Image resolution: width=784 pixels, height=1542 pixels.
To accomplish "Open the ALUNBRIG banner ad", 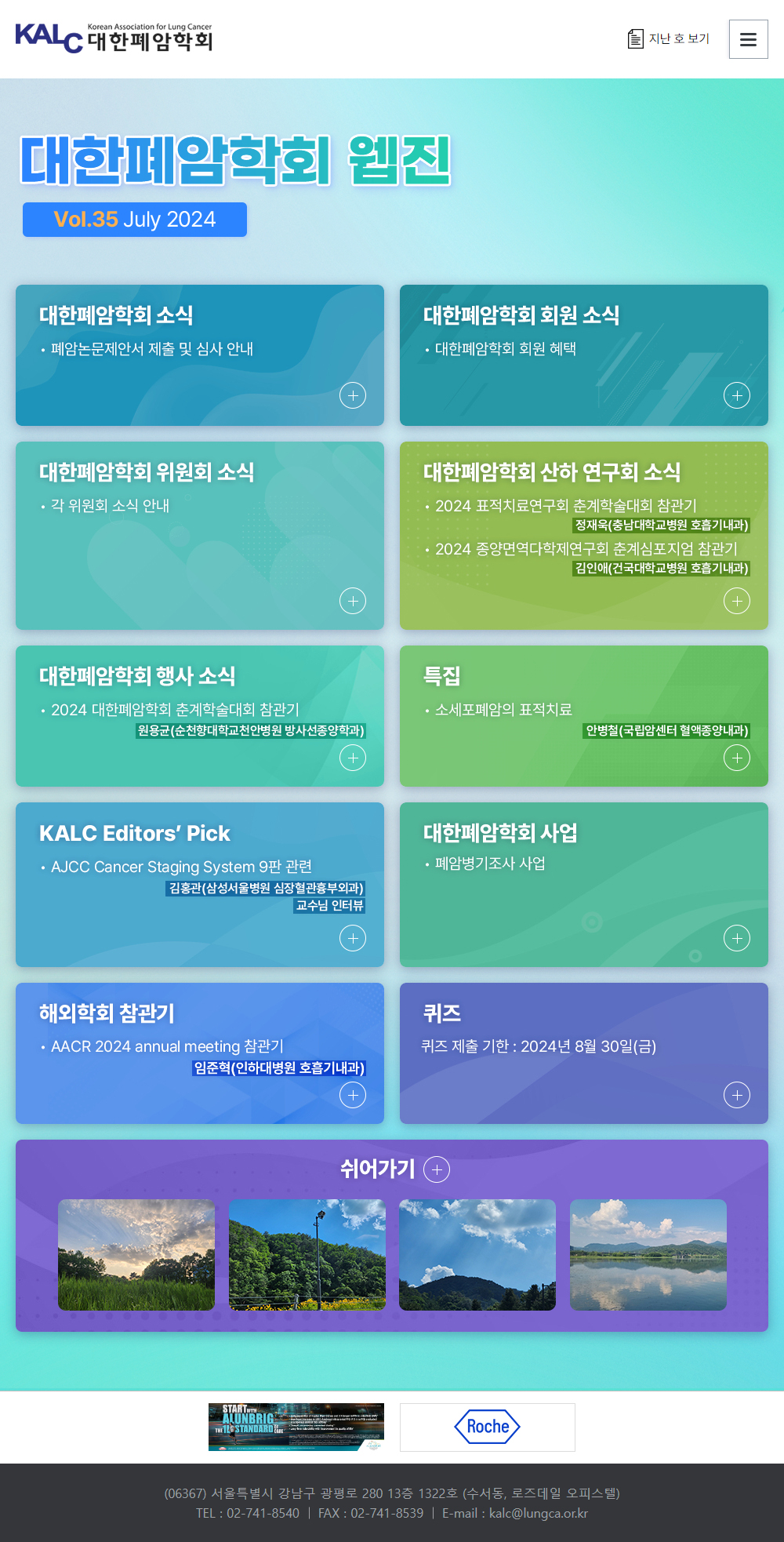I will click(x=296, y=1427).
